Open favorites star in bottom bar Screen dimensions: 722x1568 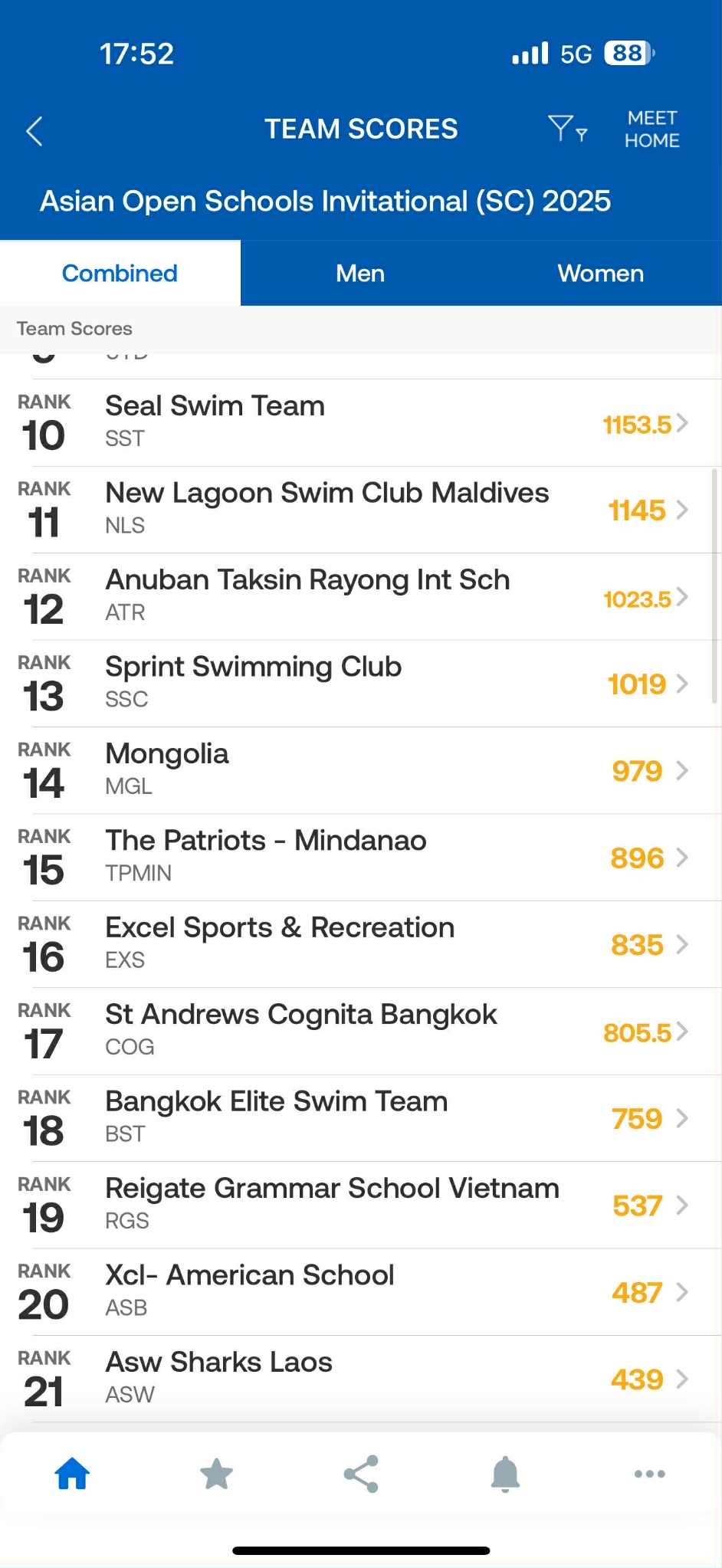[216, 1473]
